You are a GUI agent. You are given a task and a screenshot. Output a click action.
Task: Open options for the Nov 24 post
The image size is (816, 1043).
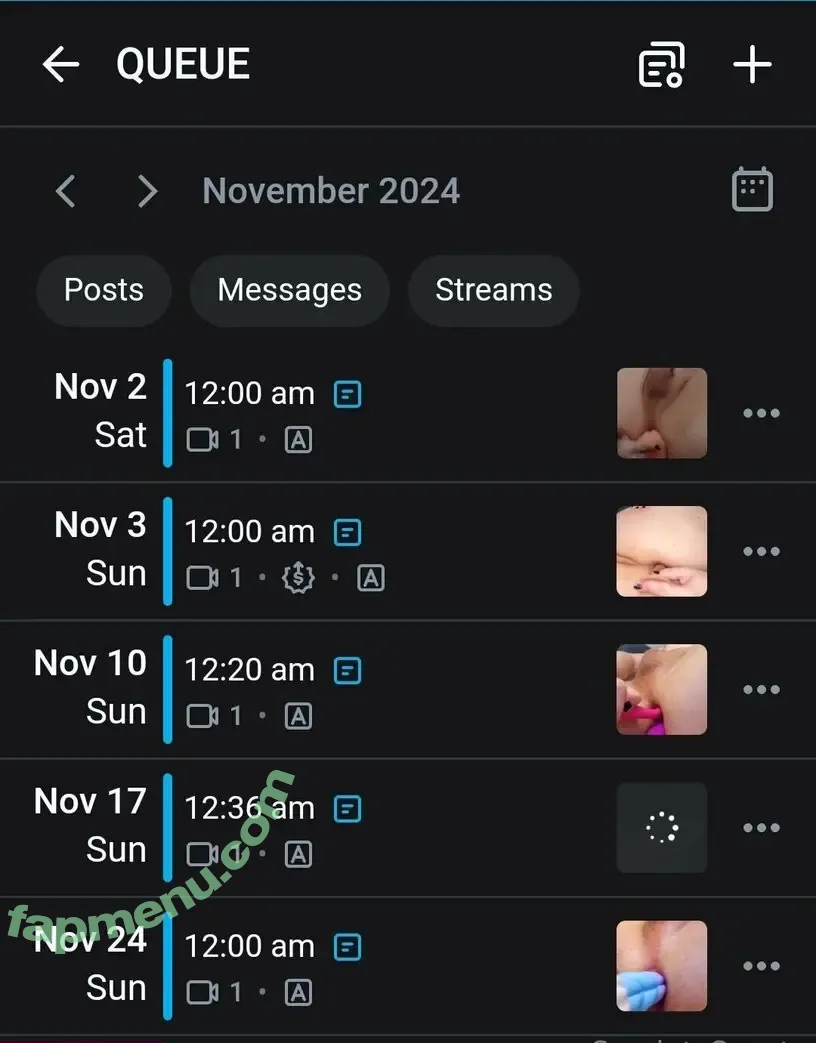click(761, 965)
